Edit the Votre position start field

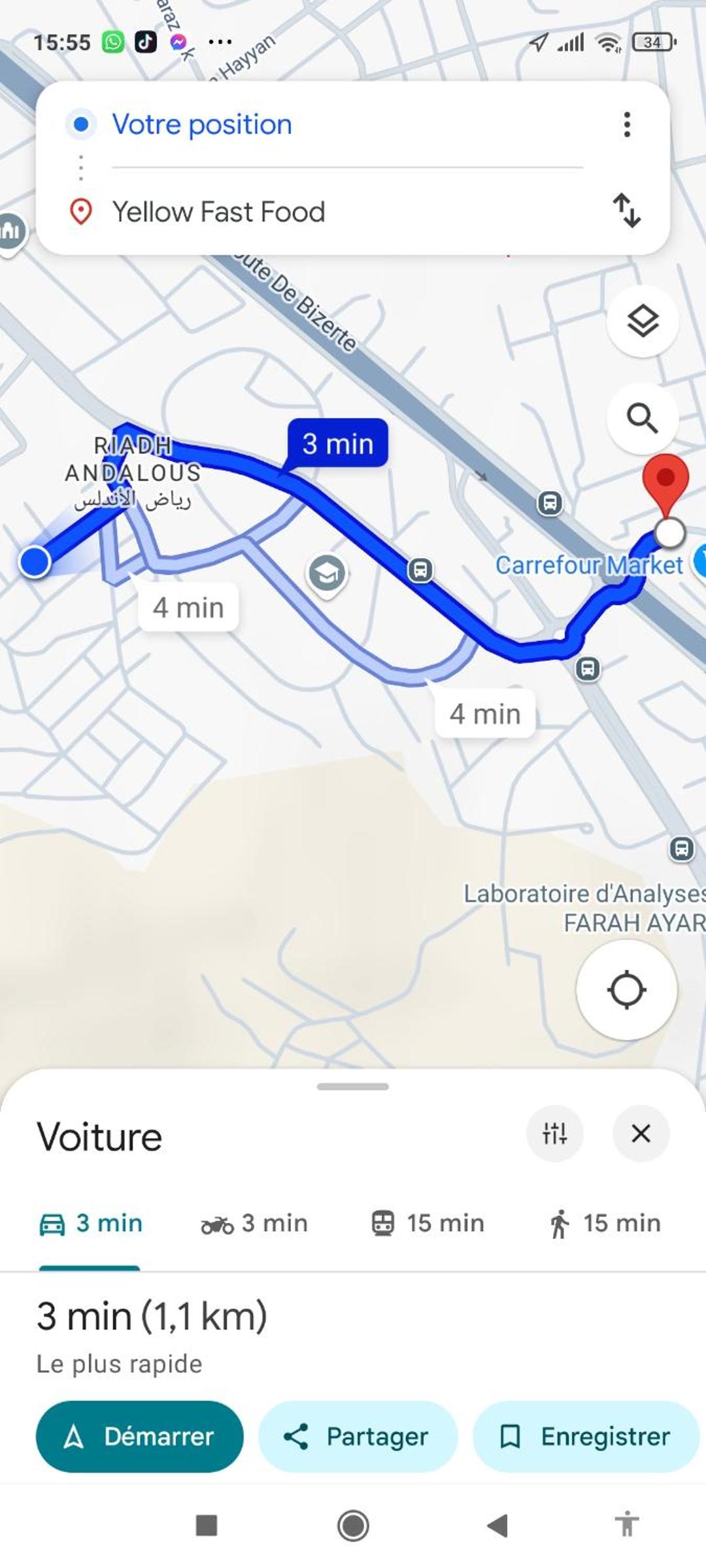[346, 124]
